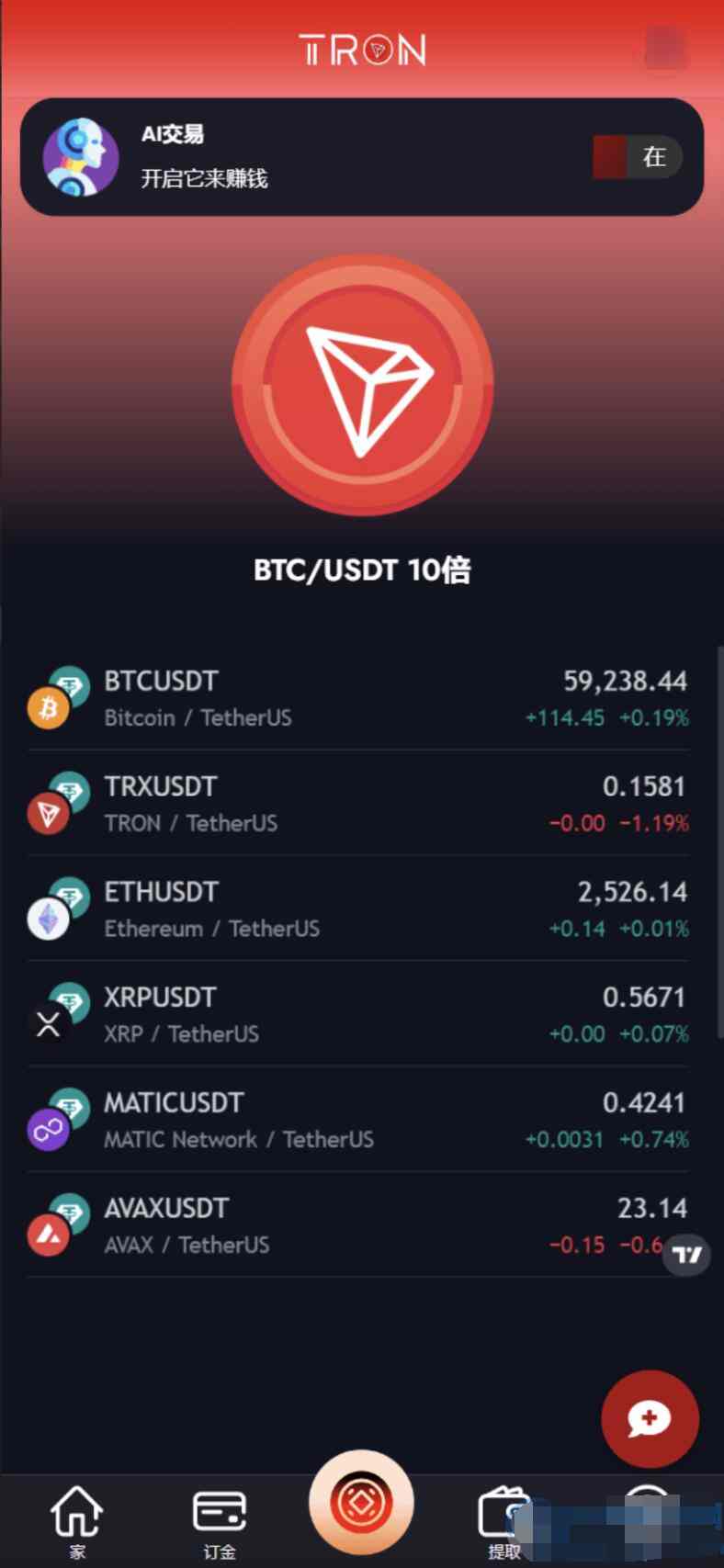724x1568 pixels.
Task: Open the BTCUSDT row
Action: (x=358, y=698)
